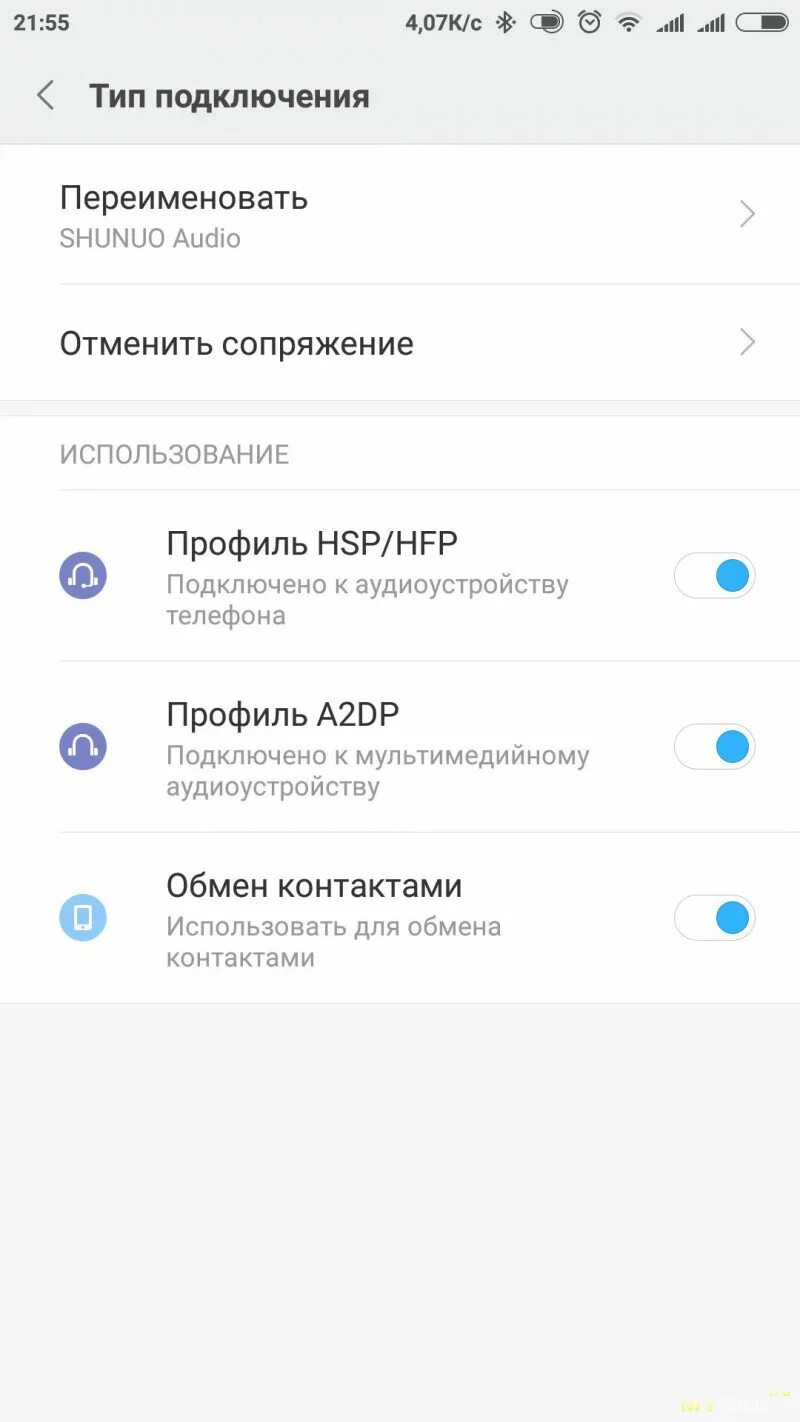Go back from Тип подключения screen
This screenshot has width=800, height=1422.
coord(45,96)
